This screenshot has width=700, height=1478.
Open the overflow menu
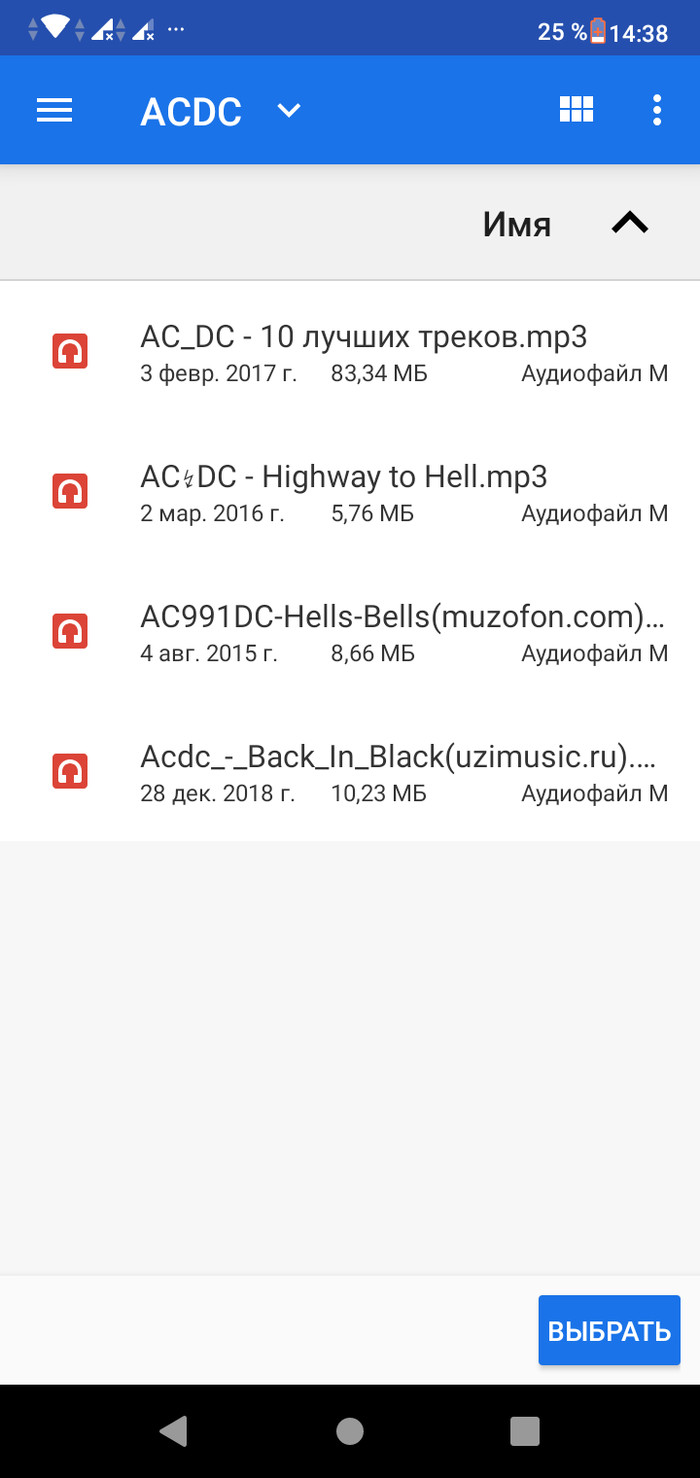[657, 110]
